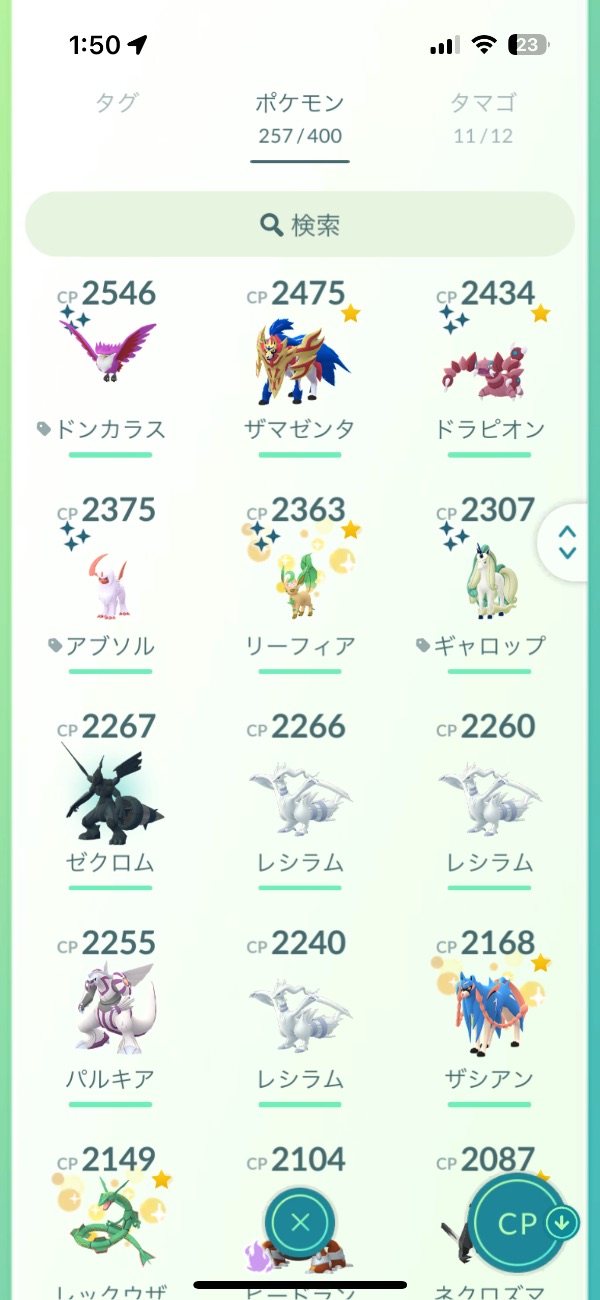Tap the 検索 search field
Viewport: 600px width, 1300px height.
[x=300, y=225]
